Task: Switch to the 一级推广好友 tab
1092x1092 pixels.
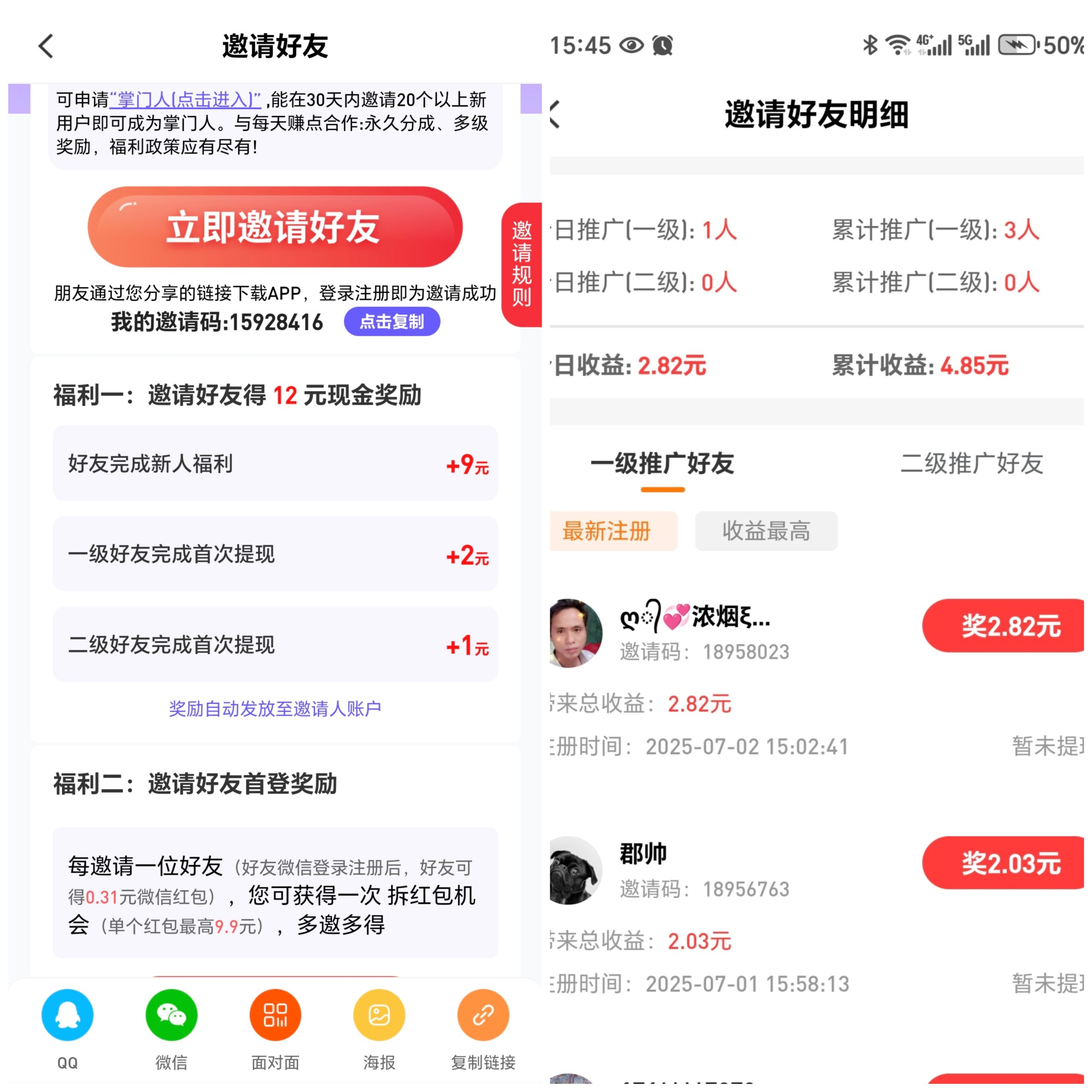Action: [x=662, y=464]
